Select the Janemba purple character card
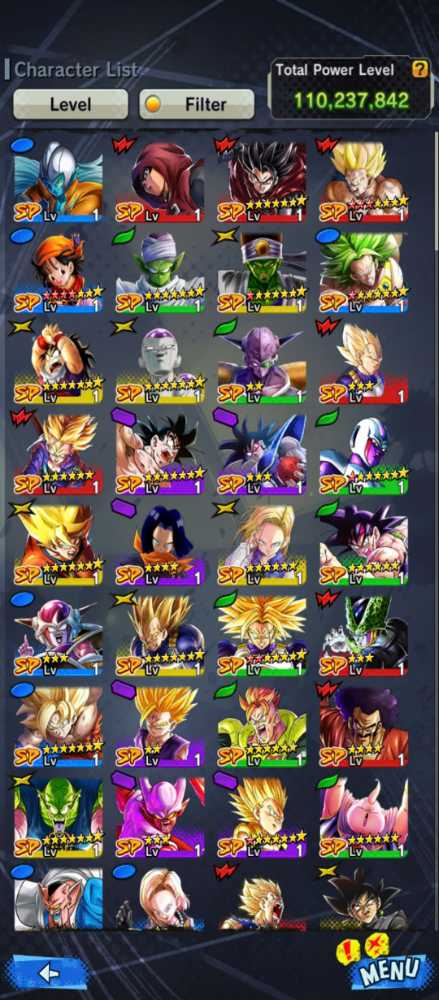 point(160,817)
